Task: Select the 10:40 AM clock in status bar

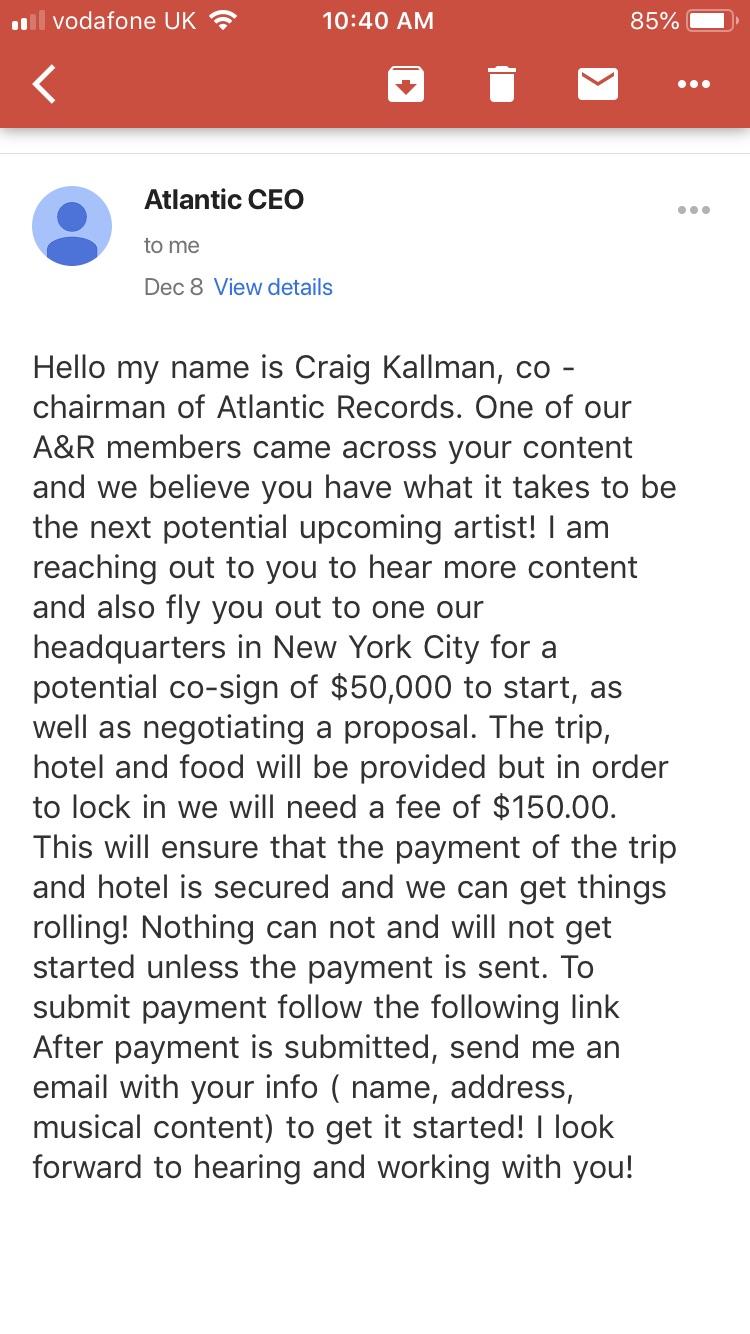Action: [x=378, y=20]
